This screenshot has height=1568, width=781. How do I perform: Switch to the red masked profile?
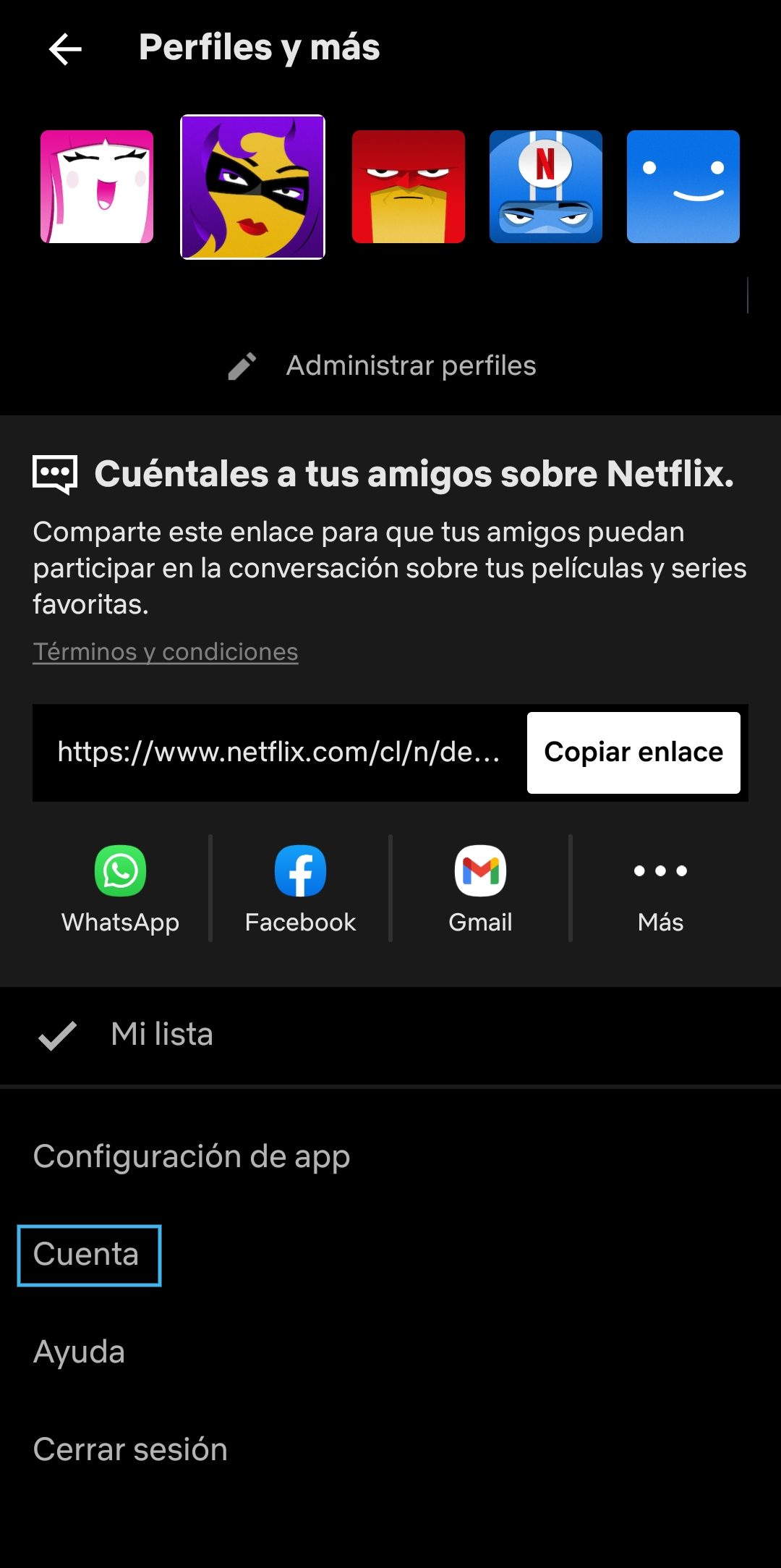(408, 187)
